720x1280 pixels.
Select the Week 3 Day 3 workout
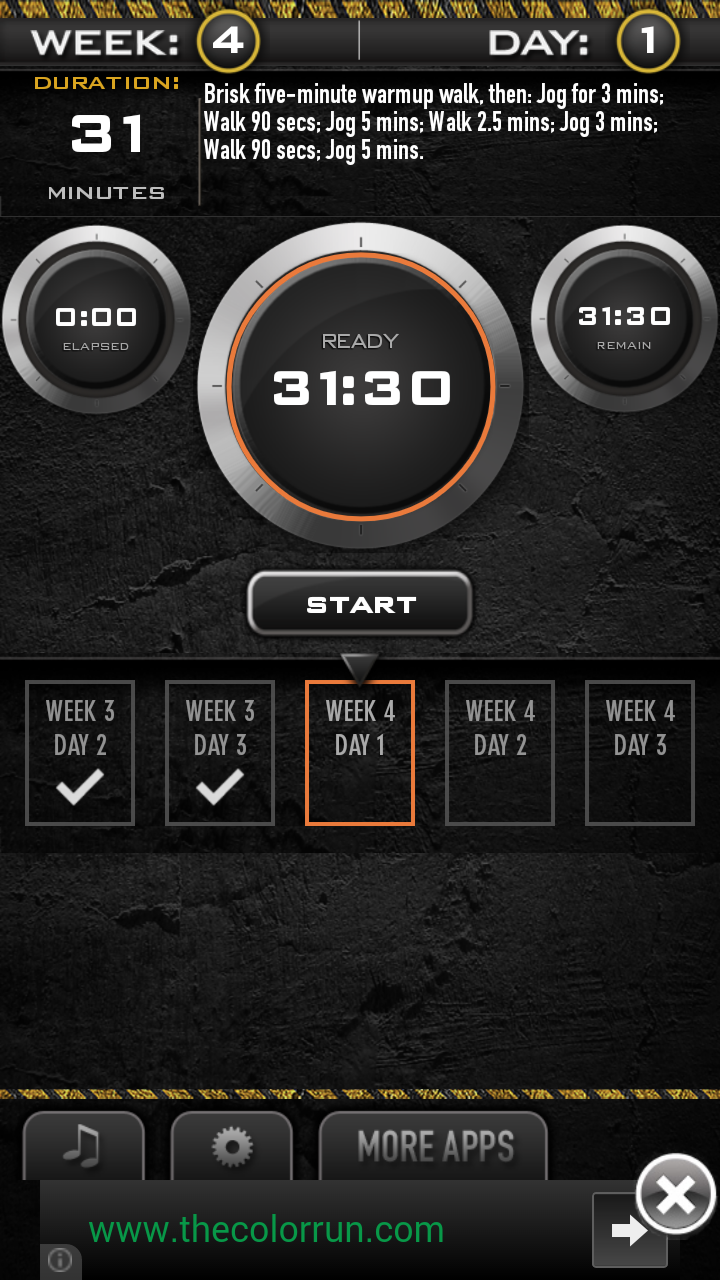[x=220, y=753]
